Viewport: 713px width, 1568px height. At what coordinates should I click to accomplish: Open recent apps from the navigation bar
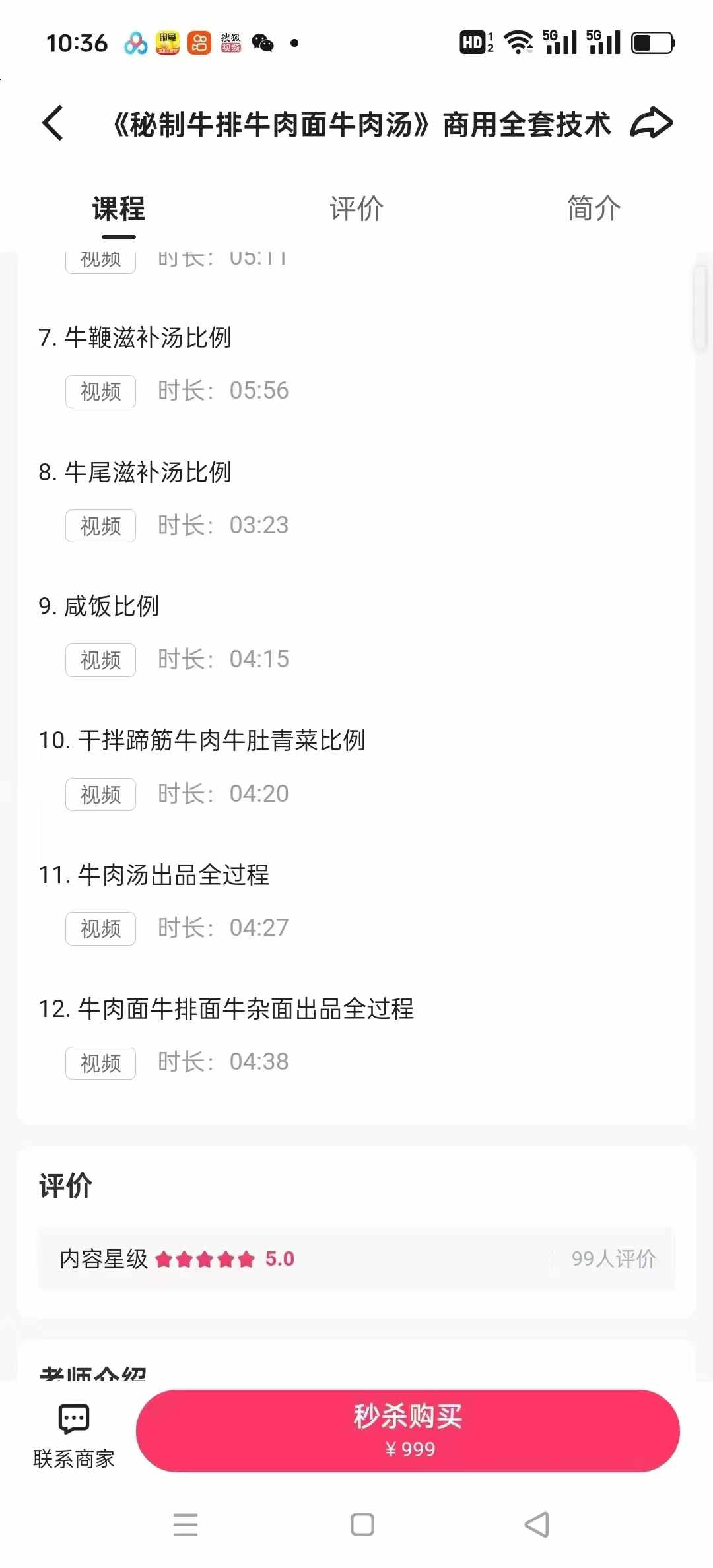coord(186,1524)
